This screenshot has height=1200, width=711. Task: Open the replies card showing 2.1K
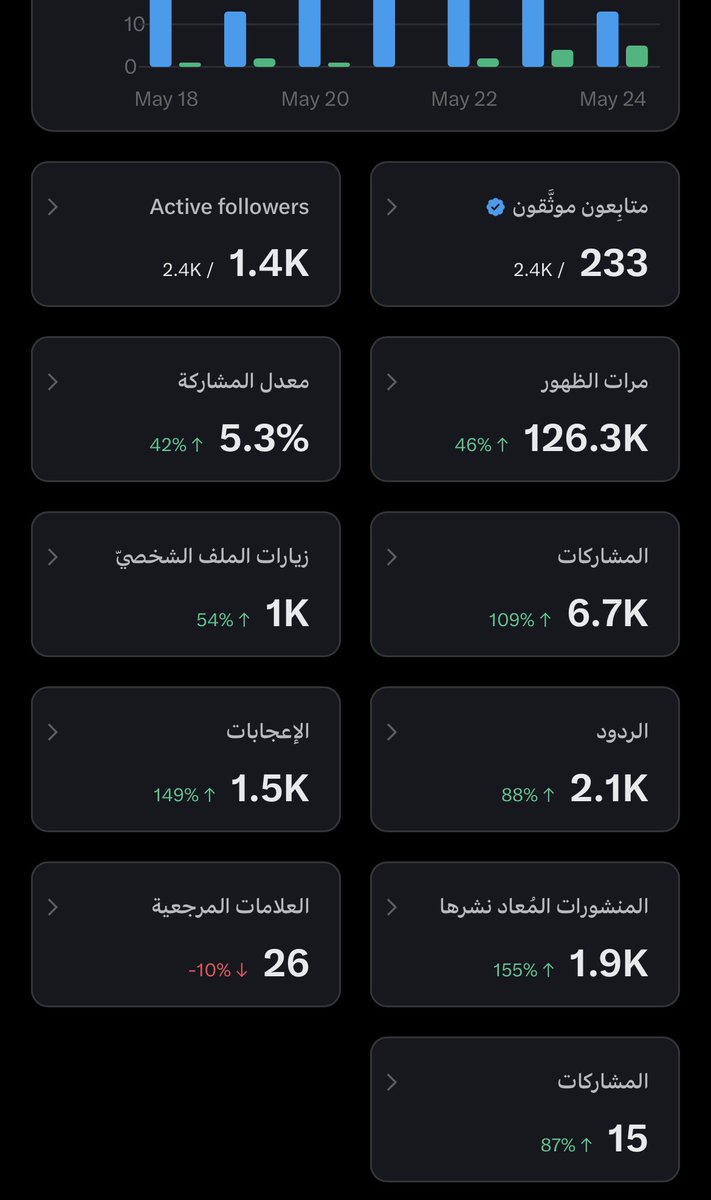[525, 759]
